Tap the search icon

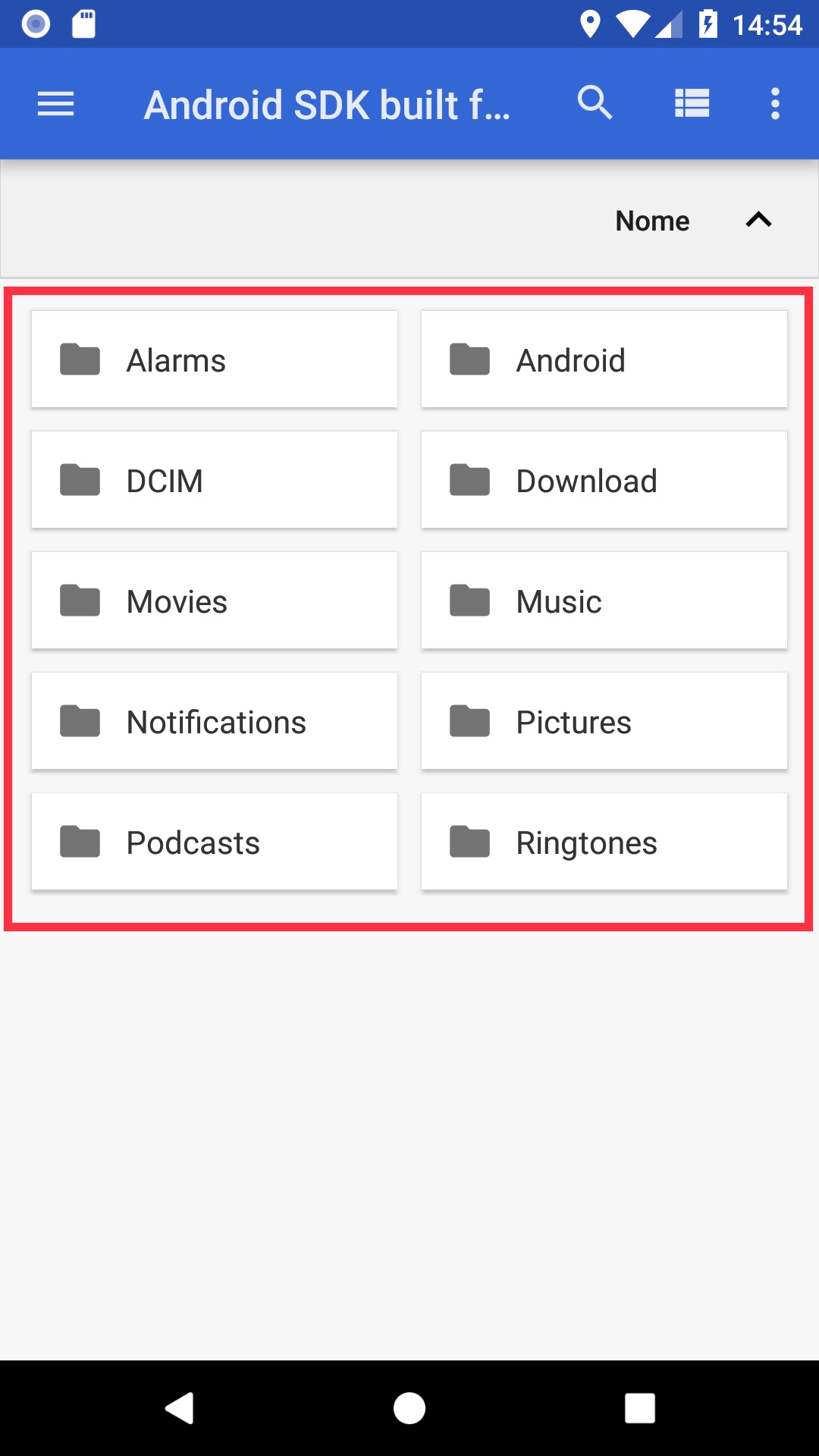click(x=595, y=103)
